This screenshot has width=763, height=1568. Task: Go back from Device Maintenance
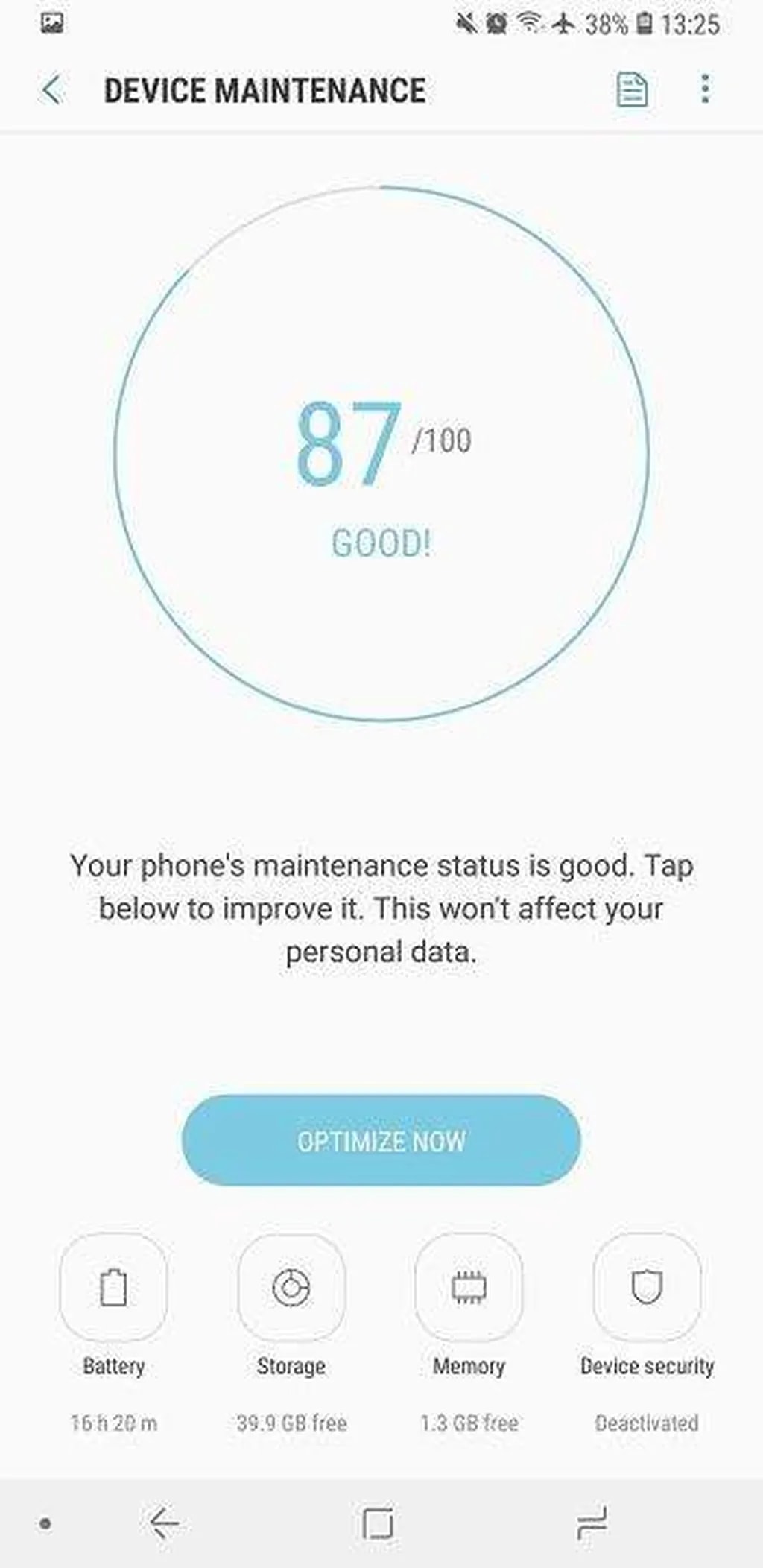(x=51, y=90)
